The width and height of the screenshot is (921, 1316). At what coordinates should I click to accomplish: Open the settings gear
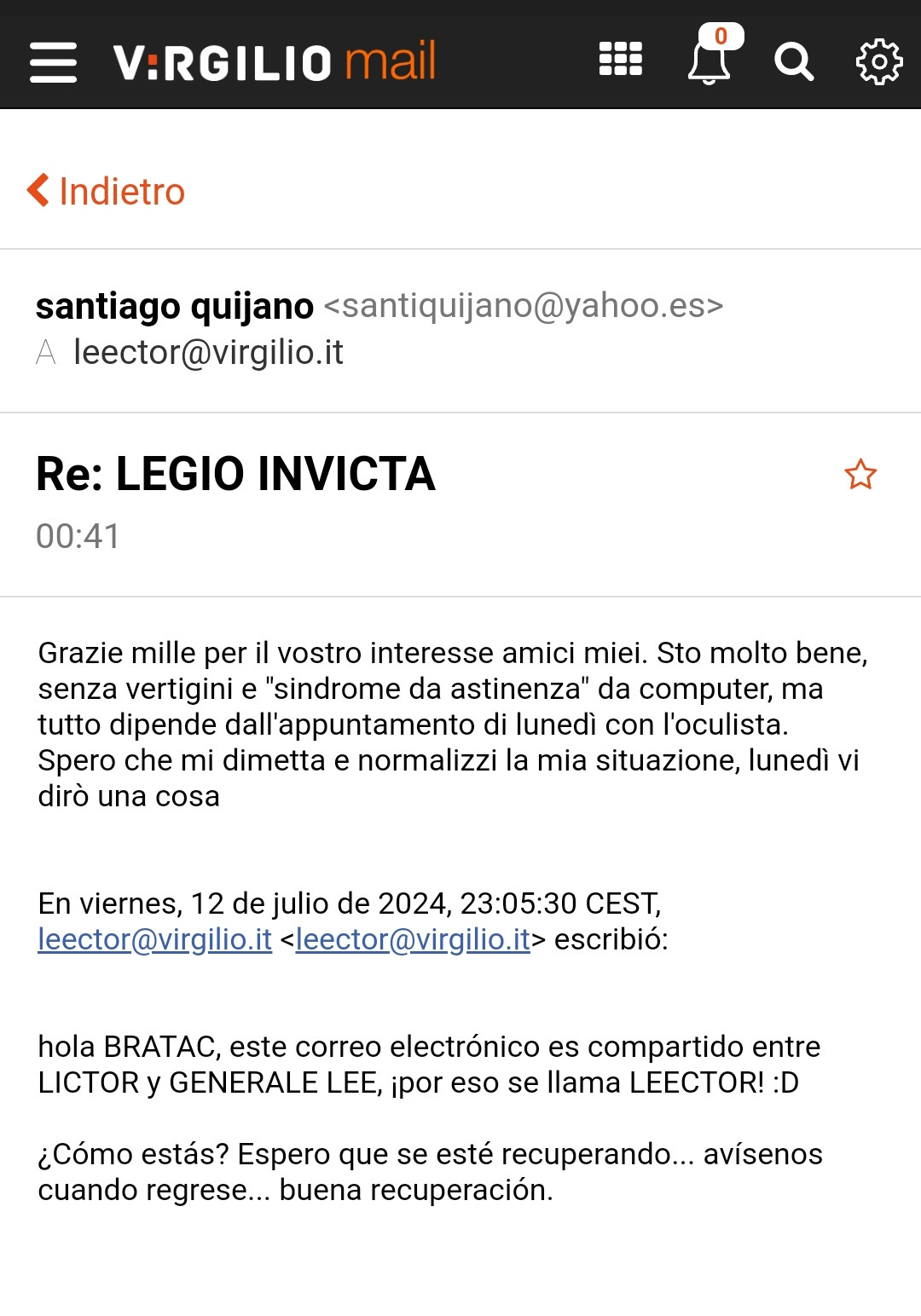tap(879, 61)
